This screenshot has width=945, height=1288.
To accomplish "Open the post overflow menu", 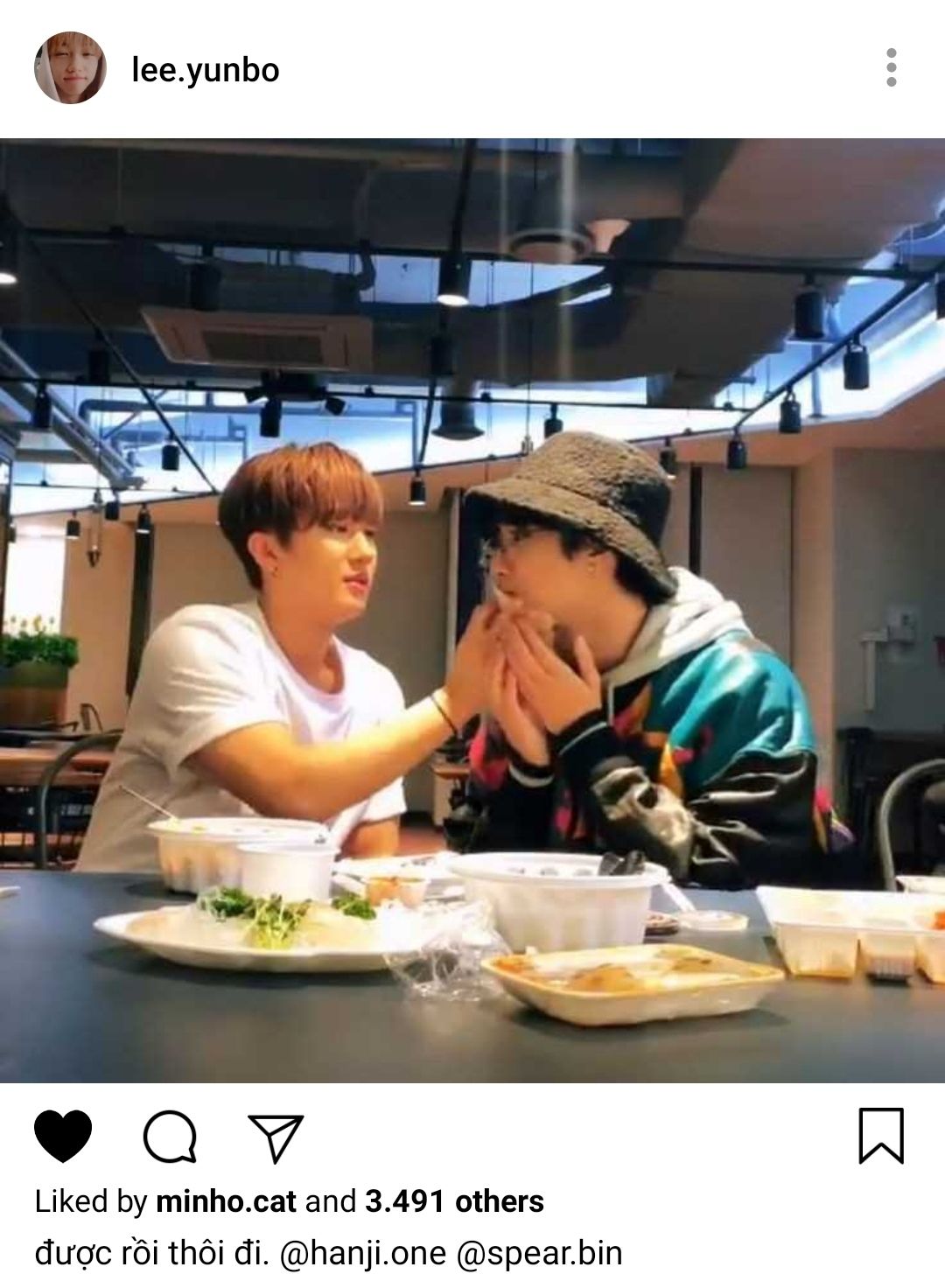I will (891, 67).
